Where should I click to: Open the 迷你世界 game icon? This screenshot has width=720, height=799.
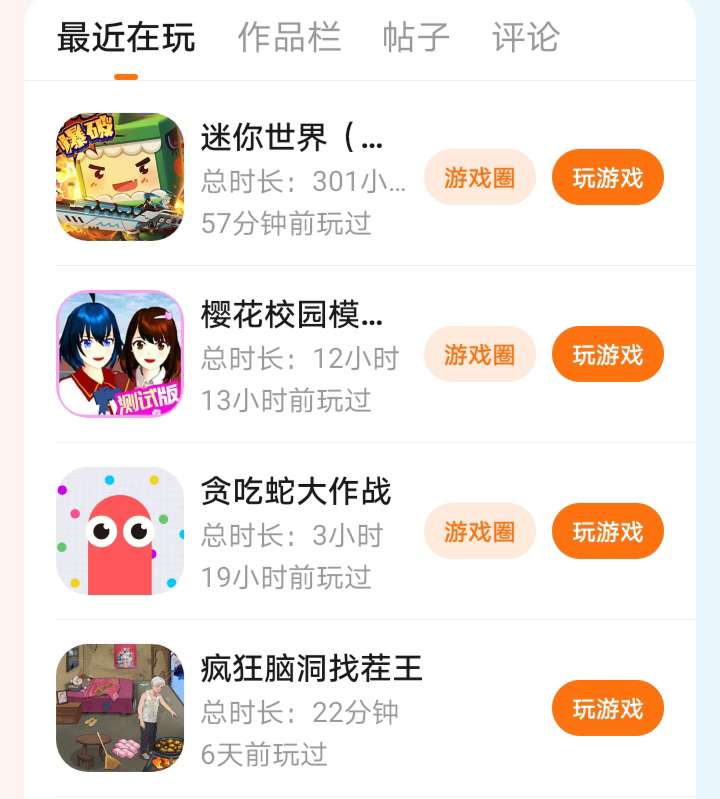pos(120,177)
